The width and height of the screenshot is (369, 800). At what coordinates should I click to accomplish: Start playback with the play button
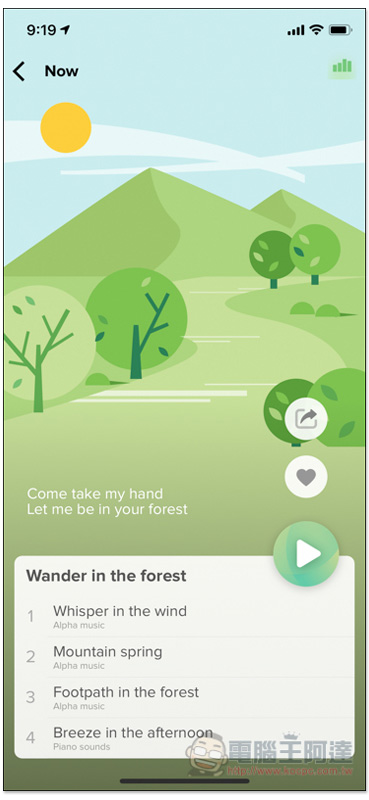[306, 554]
